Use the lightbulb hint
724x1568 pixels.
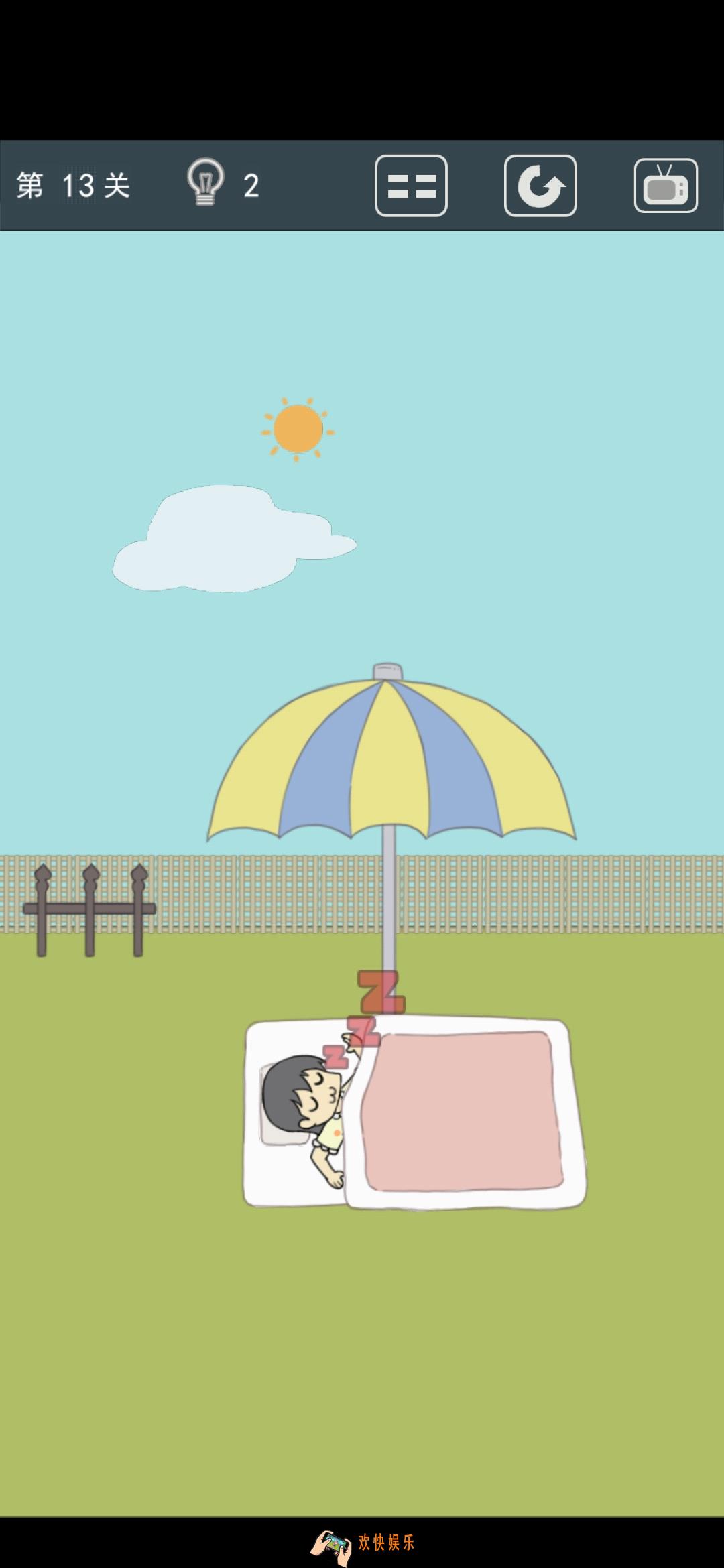(x=206, y=184)
